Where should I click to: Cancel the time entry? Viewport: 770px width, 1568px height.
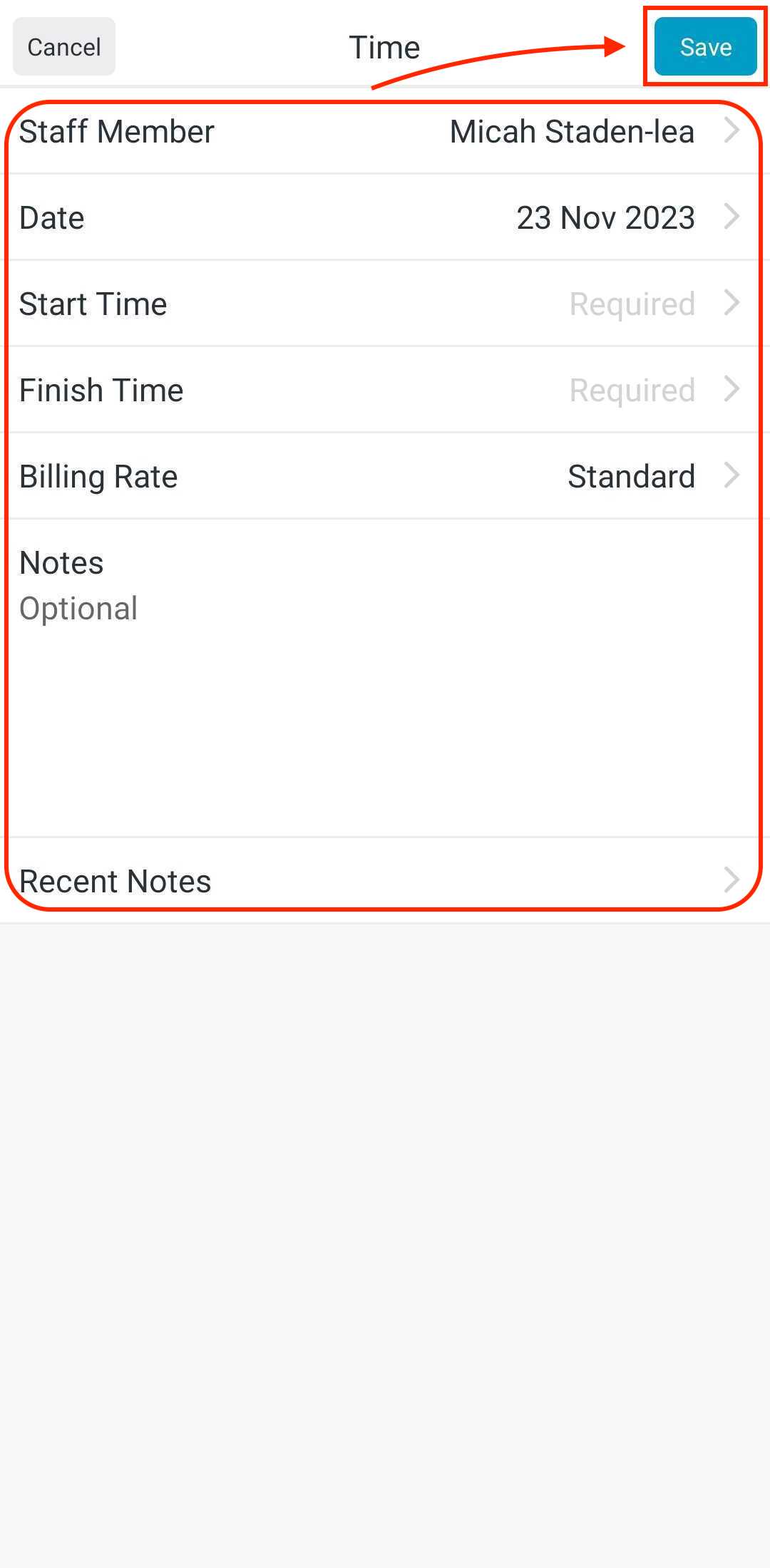click(64, 47)
